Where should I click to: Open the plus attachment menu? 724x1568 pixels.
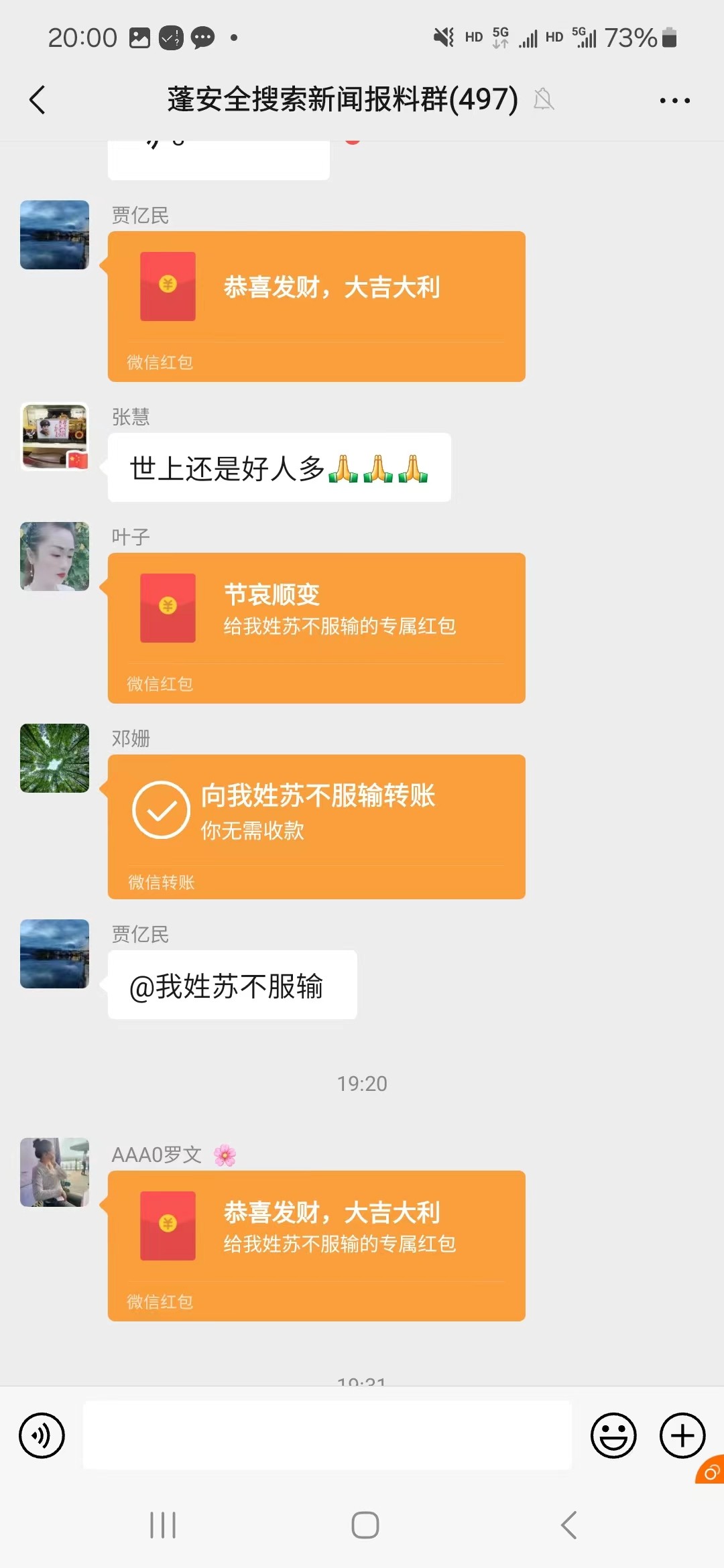tap(682, 1435)
